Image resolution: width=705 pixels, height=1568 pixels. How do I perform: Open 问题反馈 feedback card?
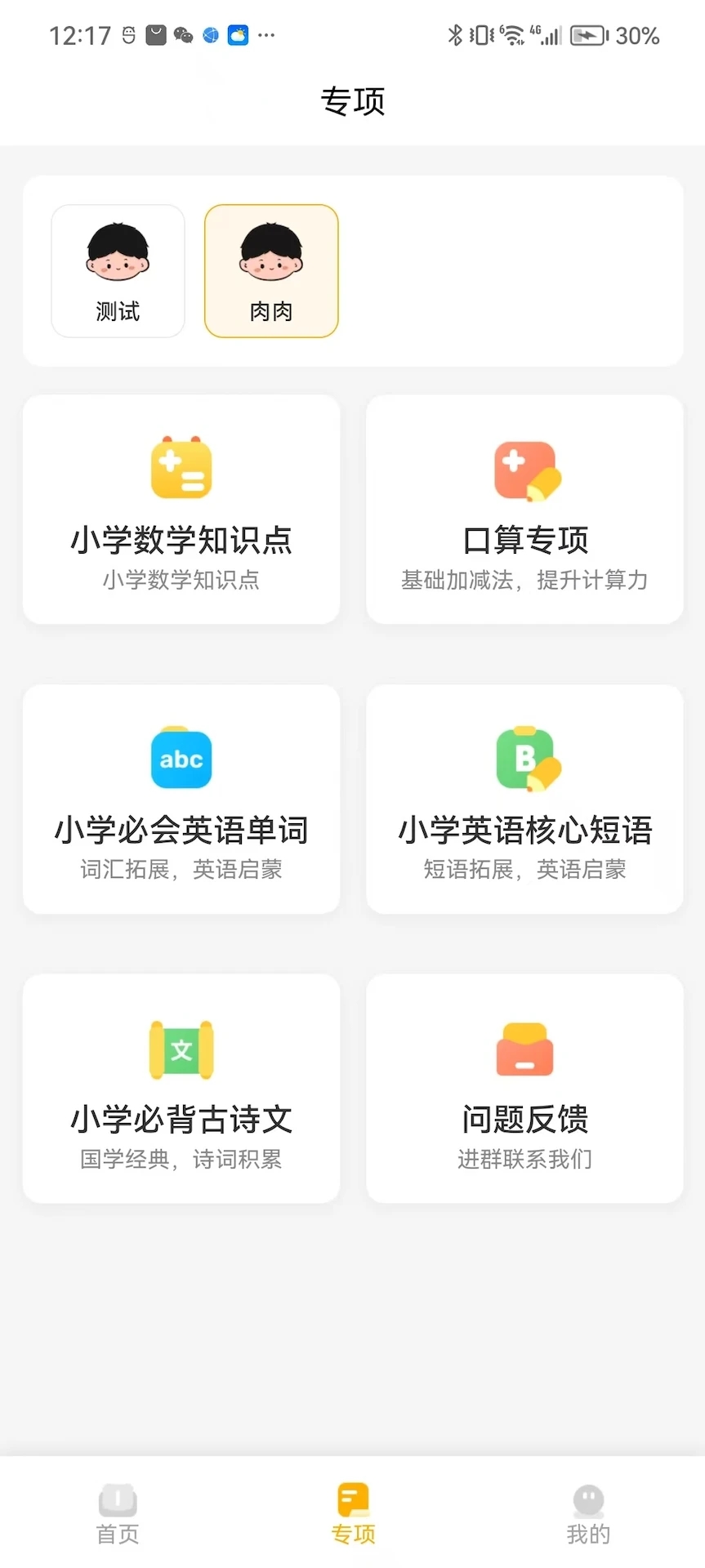[524, 1088]
